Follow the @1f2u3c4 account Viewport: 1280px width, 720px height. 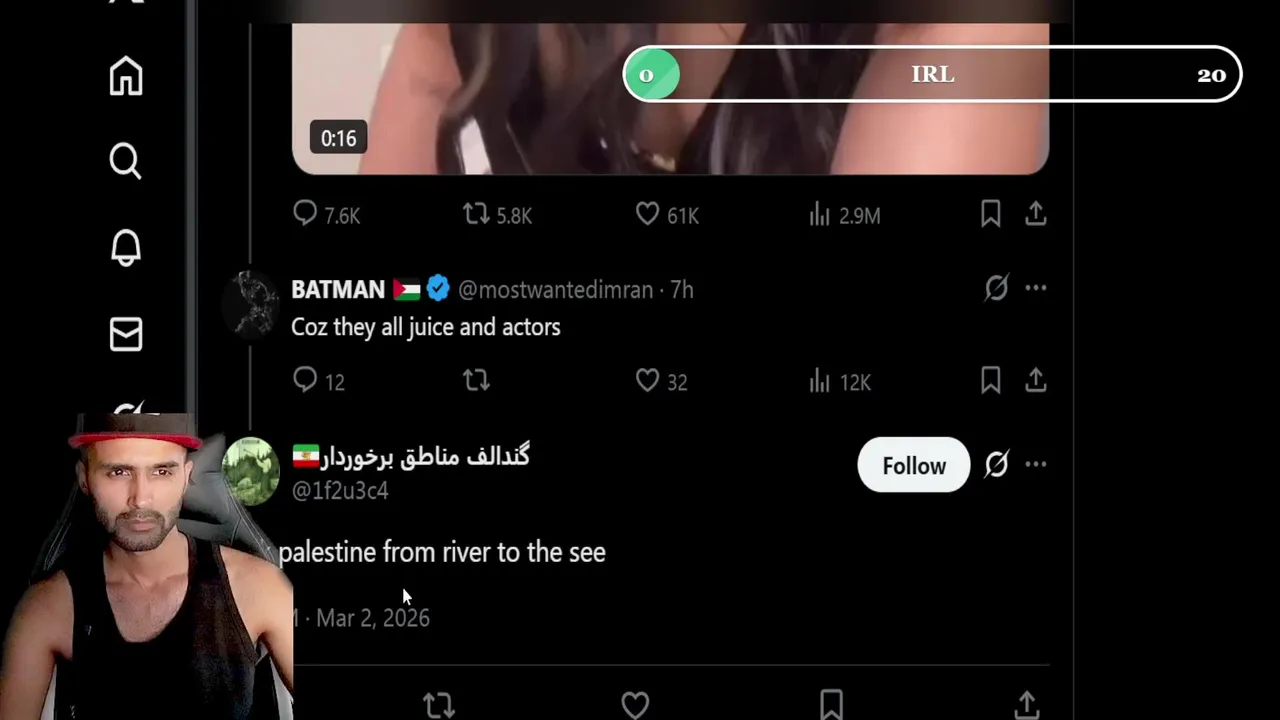pos(913,465)
